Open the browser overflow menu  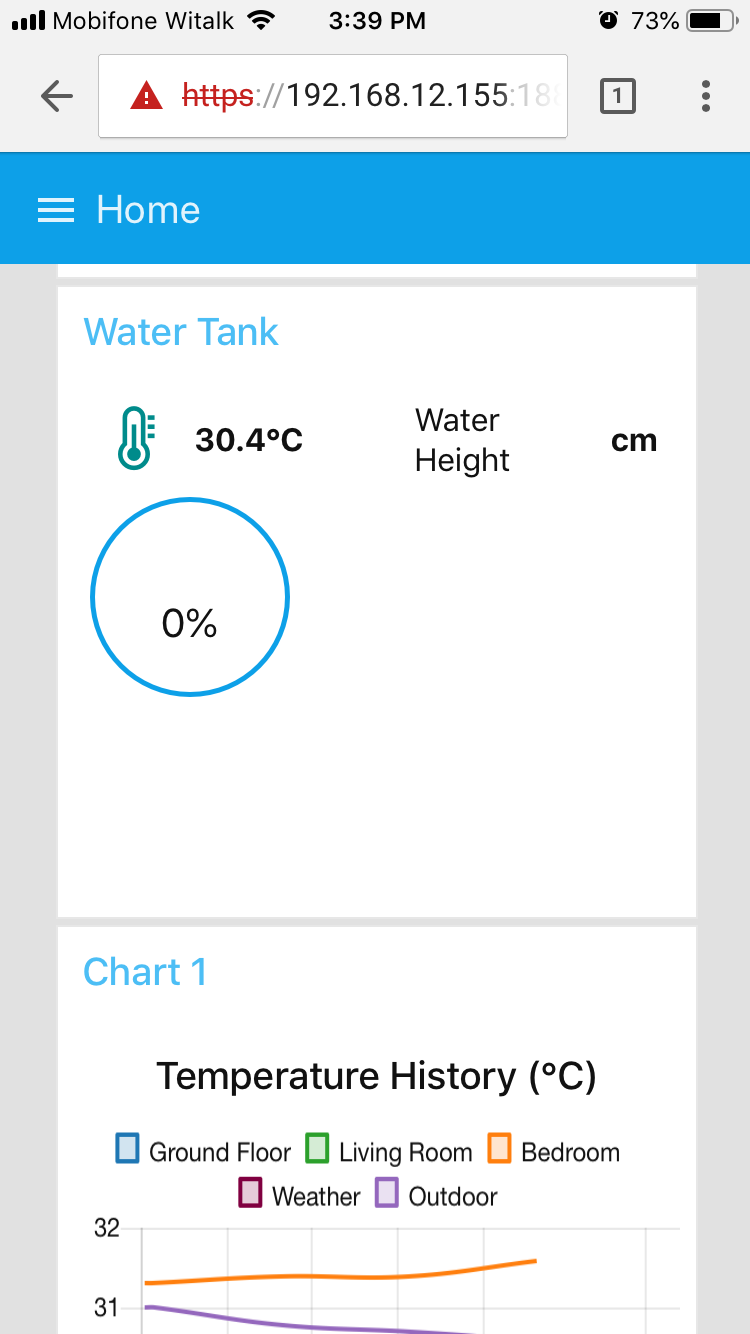click(x=706, y=96)
